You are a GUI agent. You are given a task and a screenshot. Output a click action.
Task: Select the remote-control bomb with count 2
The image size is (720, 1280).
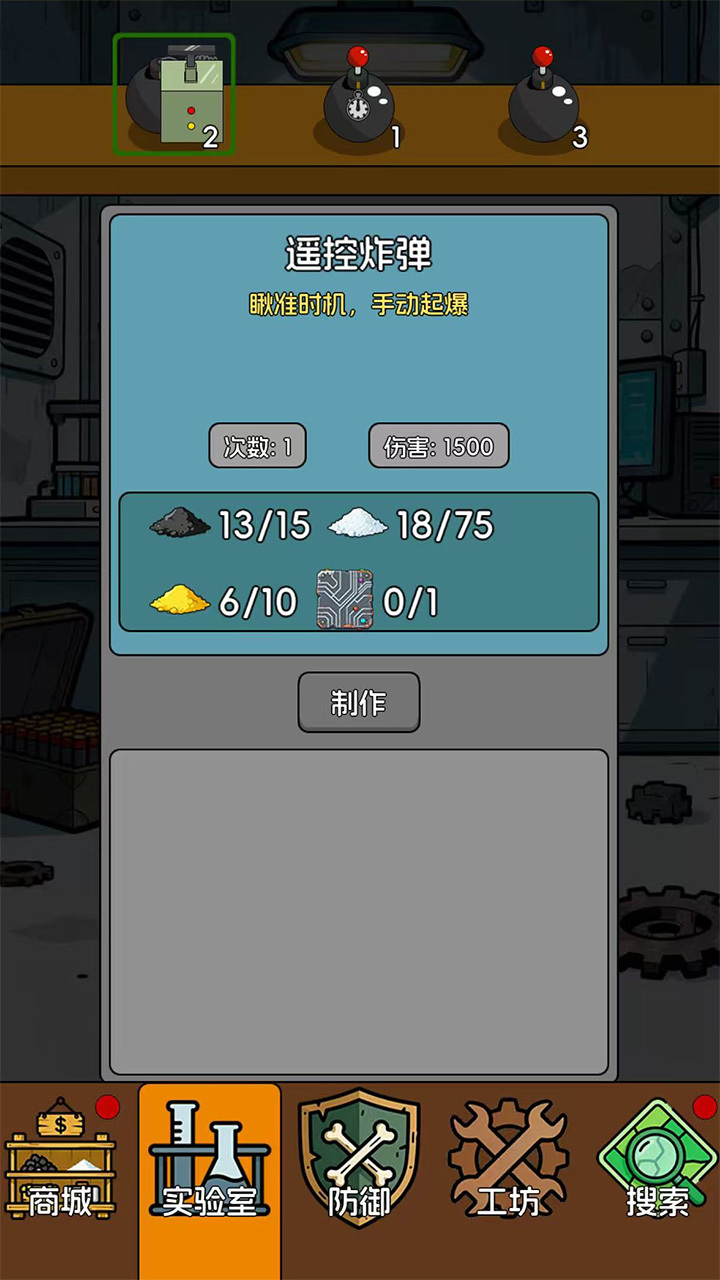tap(174, 95)
